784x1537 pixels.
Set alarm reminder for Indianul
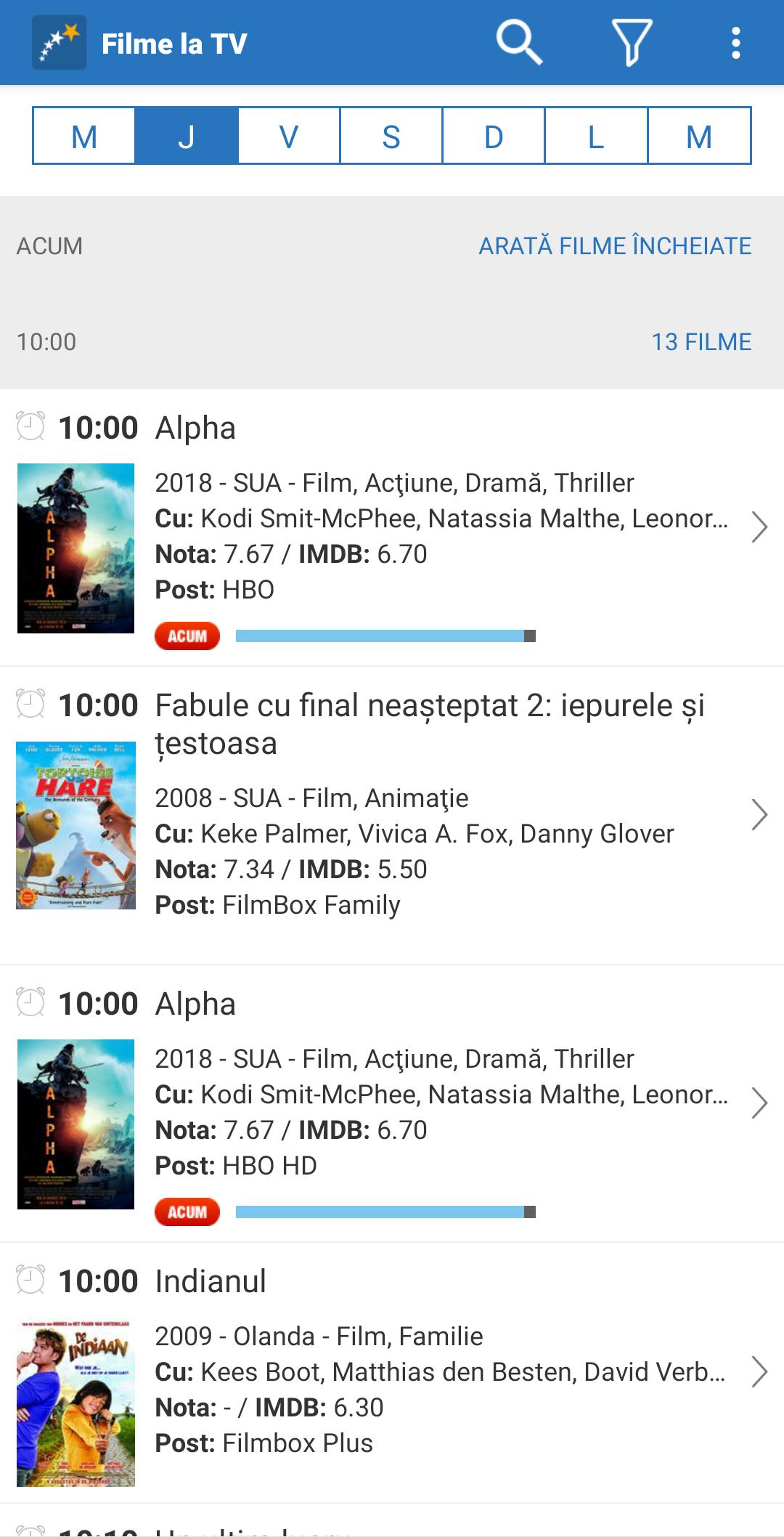point(30,1281)
